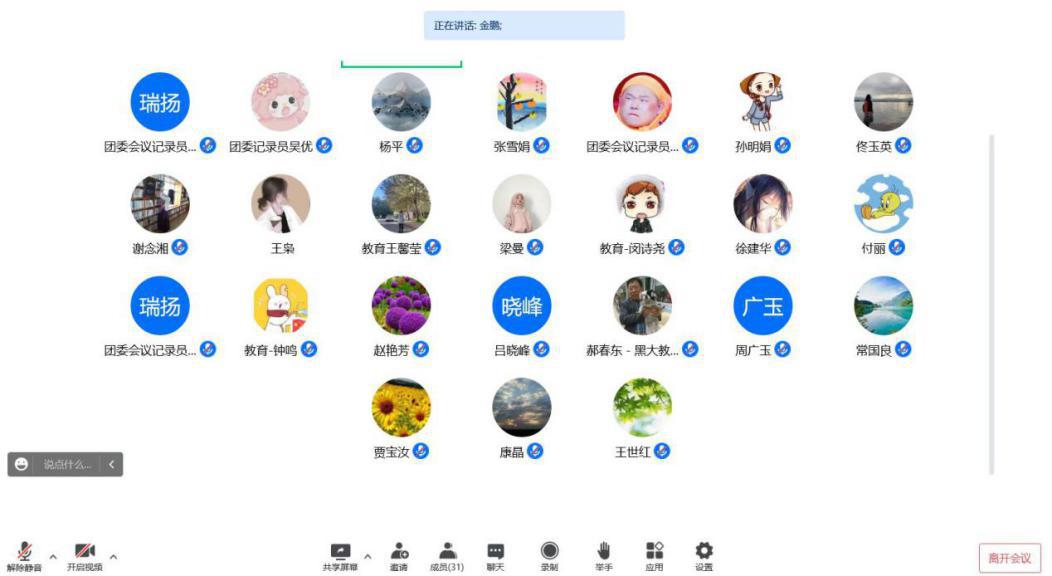Expand the audio options arrow beside 解除静音
This screenshot has height=576, width=1052.
(53, 556)
